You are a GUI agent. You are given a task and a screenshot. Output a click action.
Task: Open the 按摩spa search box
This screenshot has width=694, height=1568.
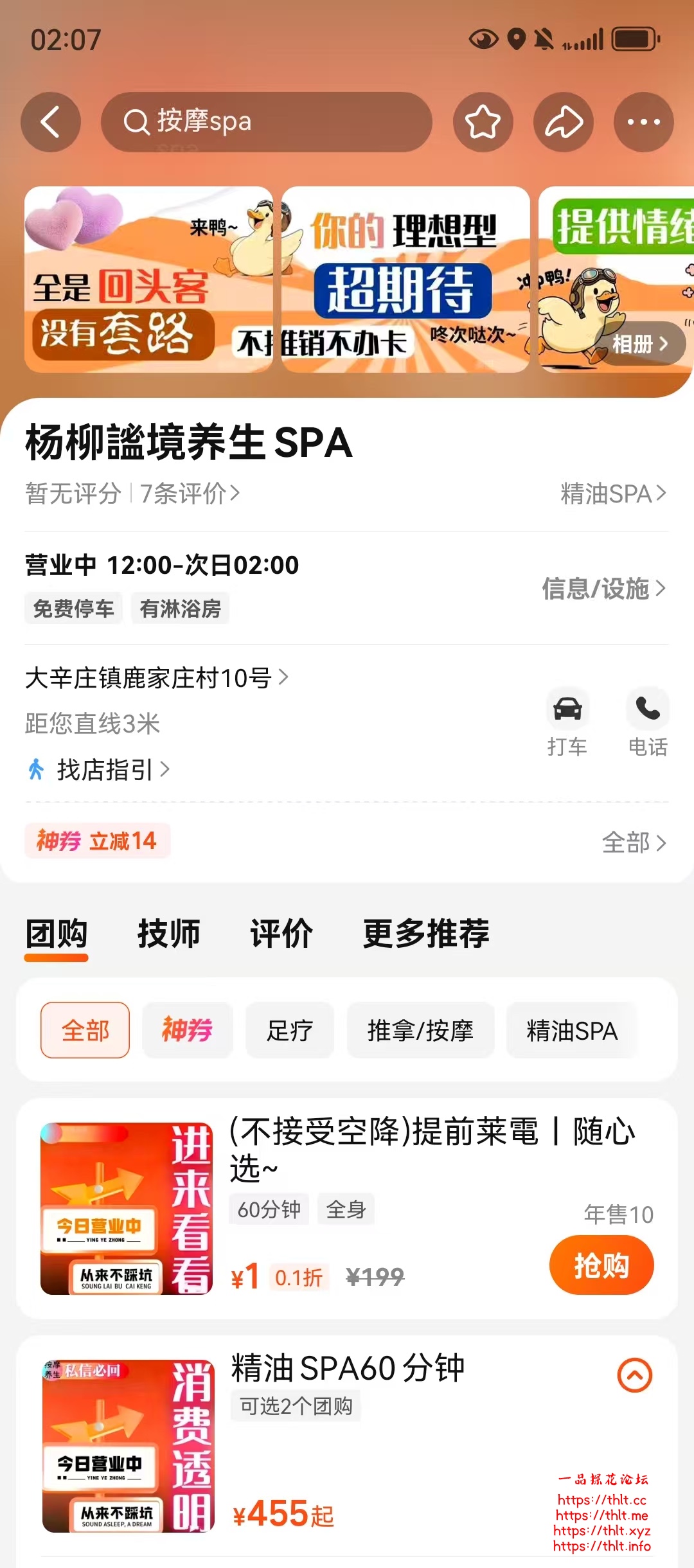tap(266, 122)
